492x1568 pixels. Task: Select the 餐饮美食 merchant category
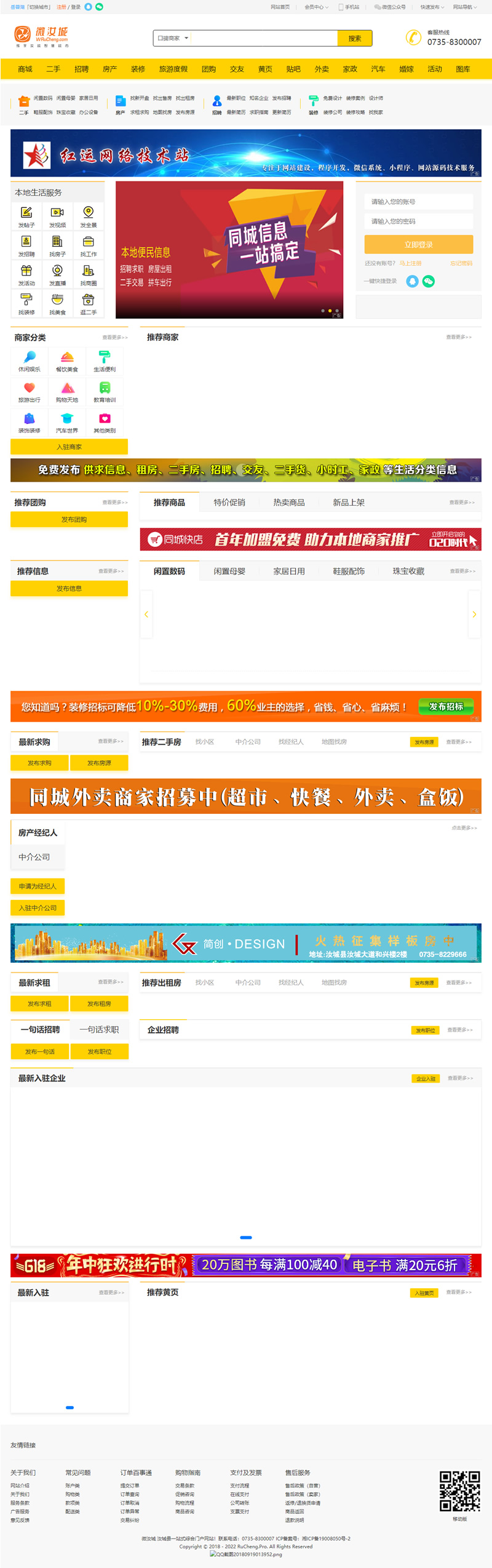pos(67,361)
